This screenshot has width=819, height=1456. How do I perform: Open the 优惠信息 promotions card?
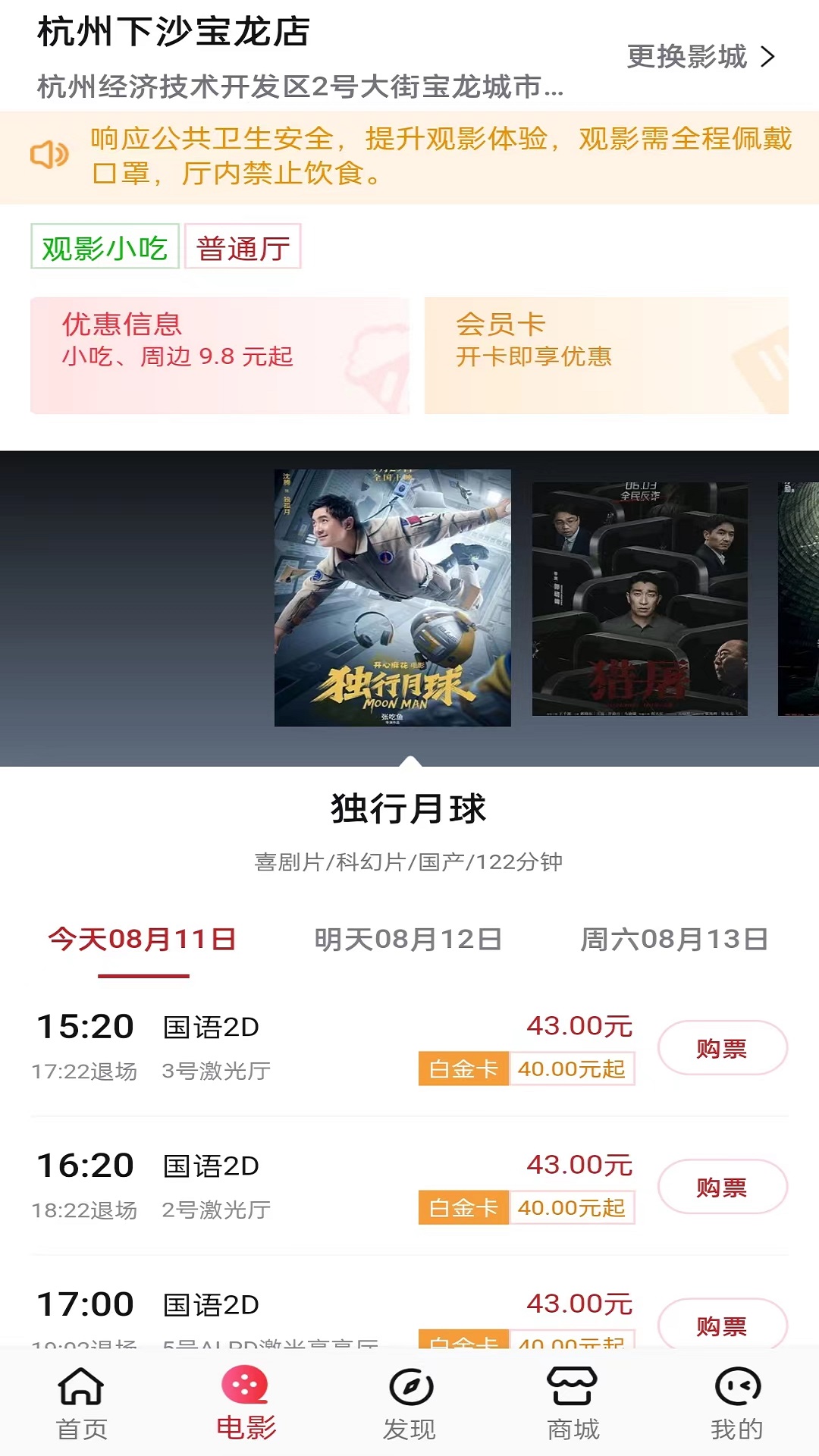(x=219, y=355)
